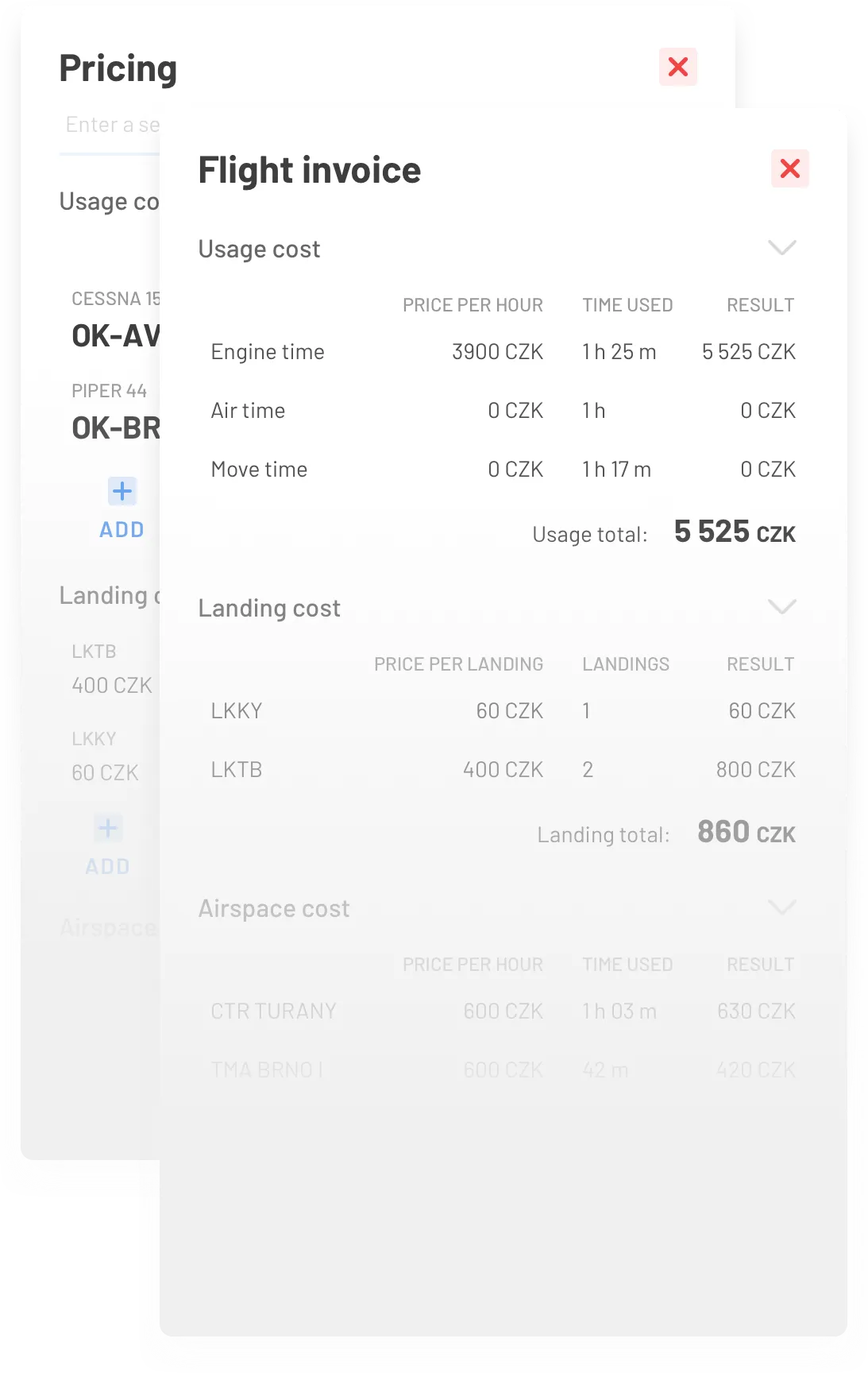The height and width of the screenshot is (1373, 868).
Task: Close the Pricing dialog
Action: (x=677, y=67)
